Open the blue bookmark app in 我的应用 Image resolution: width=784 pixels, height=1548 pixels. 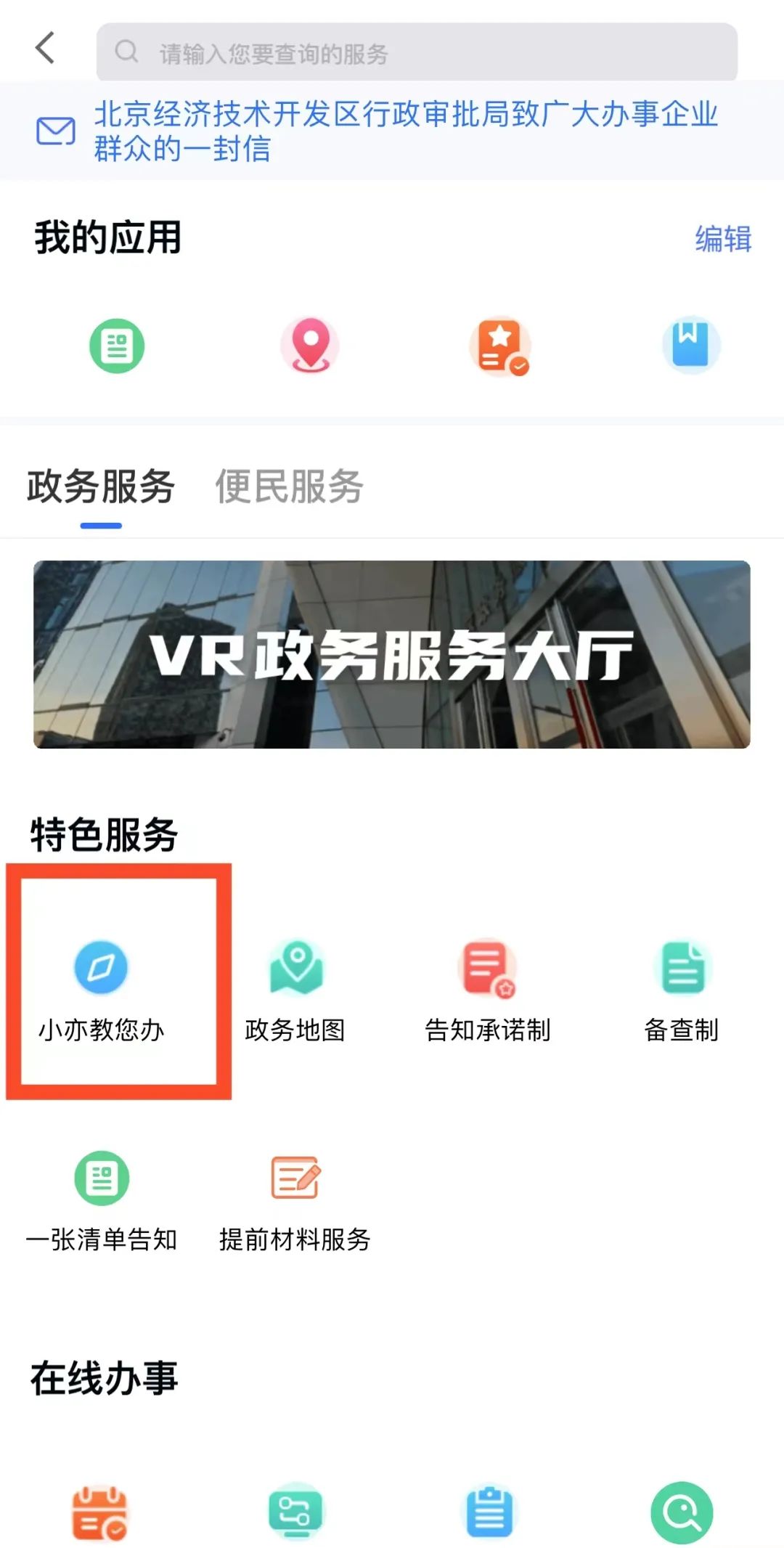point(690,345)
